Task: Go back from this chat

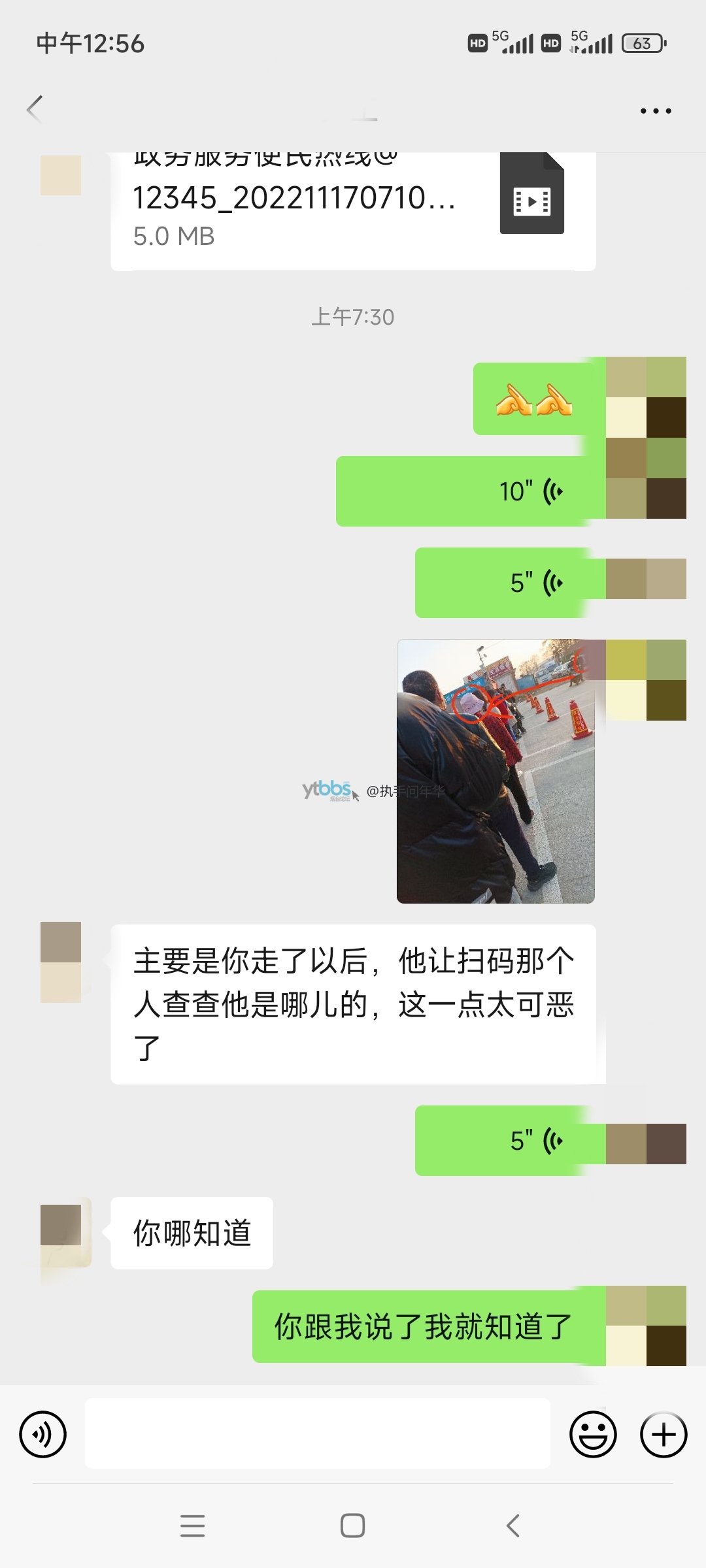Action: tap(35, 109)
